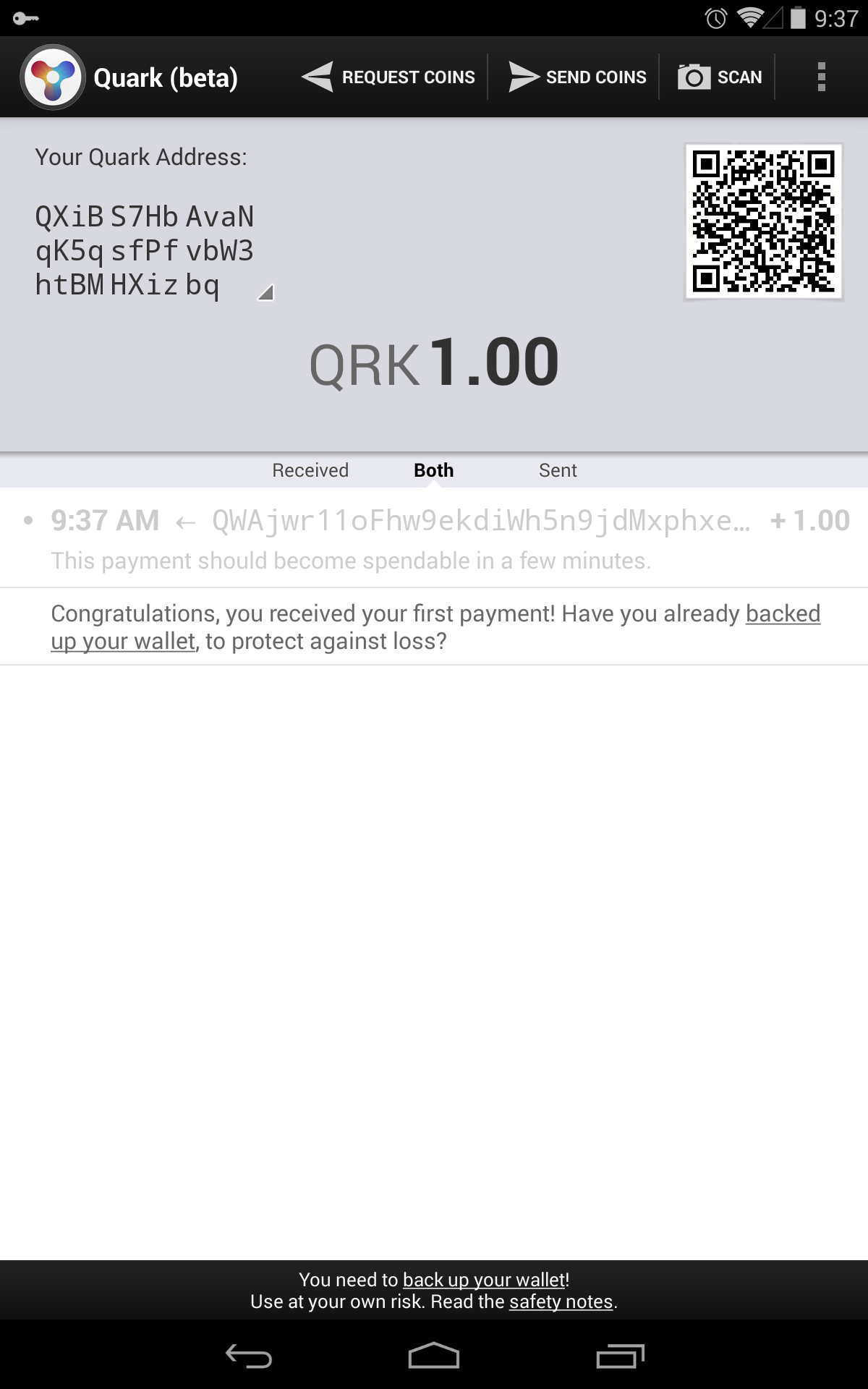The height and width of the screenshot is (1389, 868).
Task: Go back with system back button
Action: (248, 1355)
